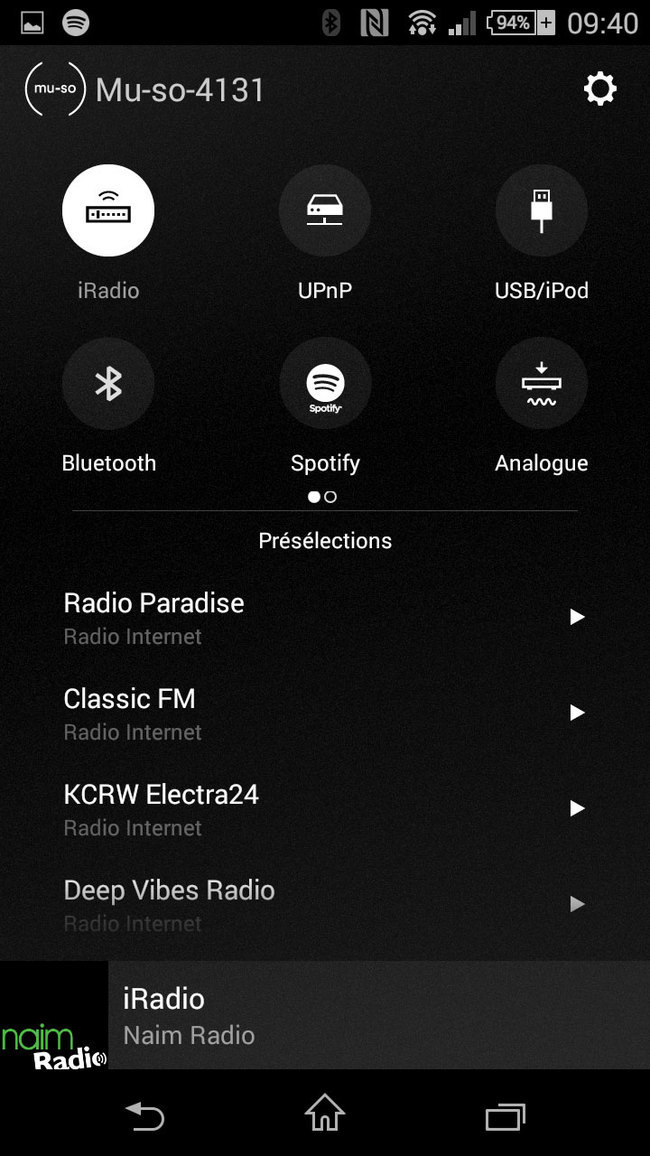This screenshot has height=1156, width=650.
Task: Tap the Mu-so-4131 room name header
Action: [x=180, y=90]
